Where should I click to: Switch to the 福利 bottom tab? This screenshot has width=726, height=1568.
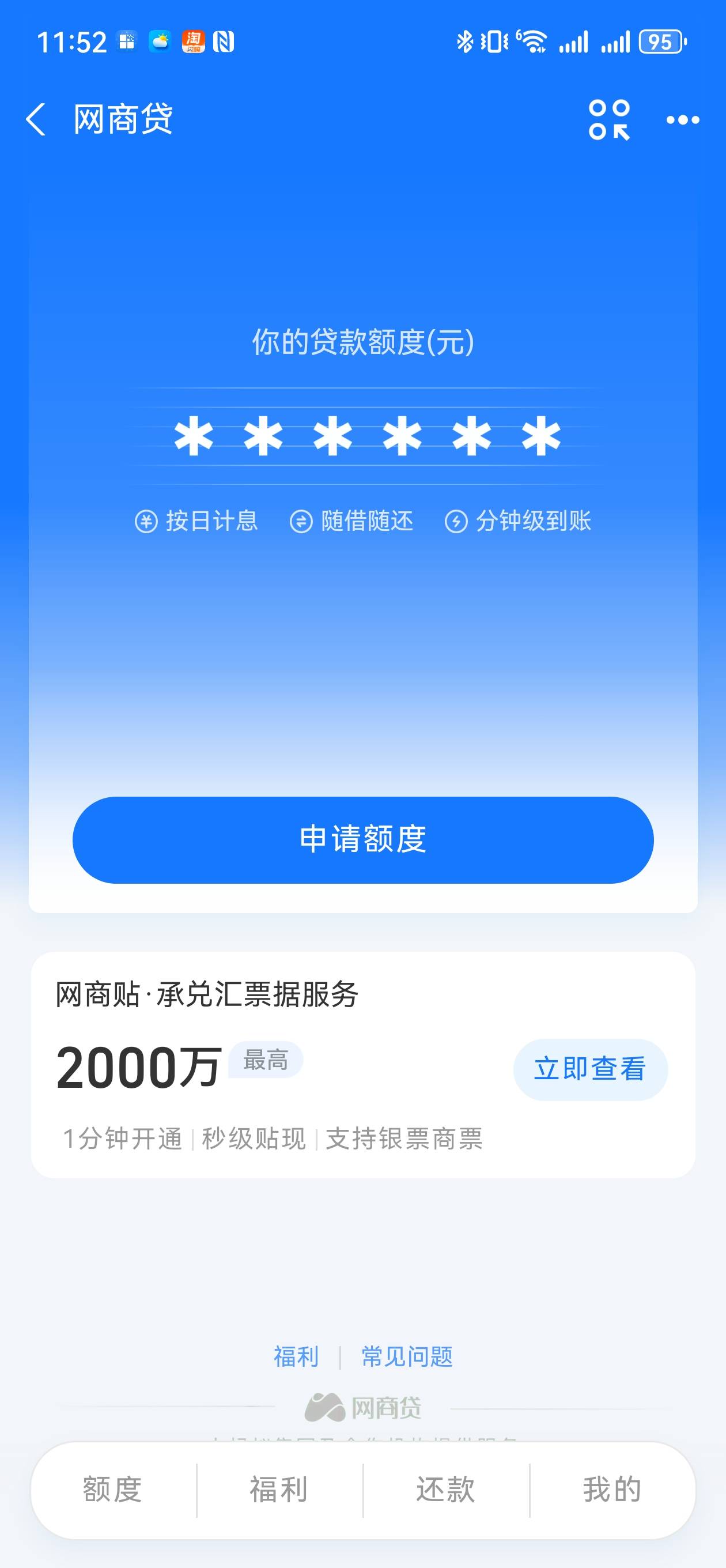[x=279, y=1490]
